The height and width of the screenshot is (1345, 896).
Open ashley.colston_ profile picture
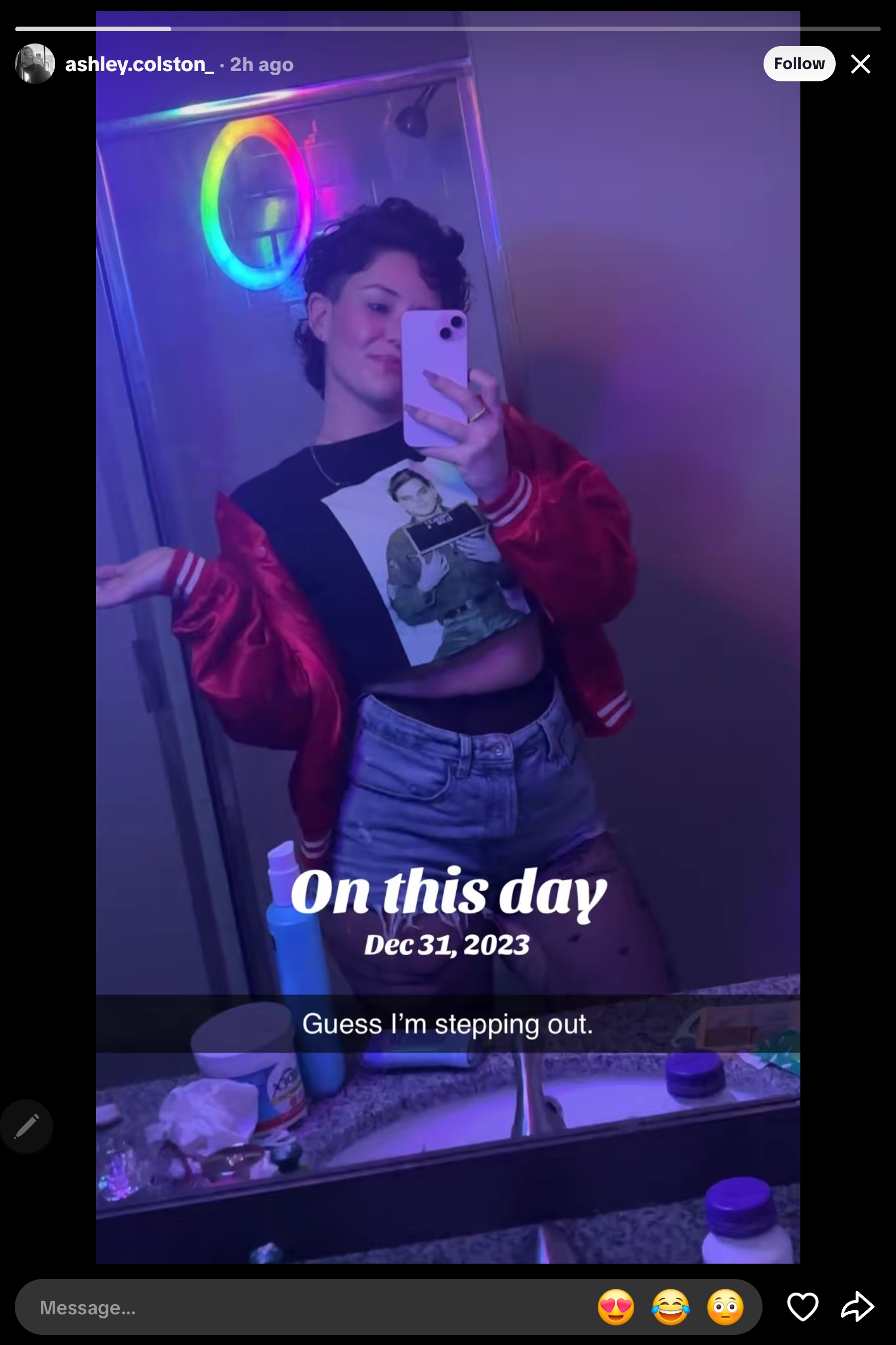point(35,63)
